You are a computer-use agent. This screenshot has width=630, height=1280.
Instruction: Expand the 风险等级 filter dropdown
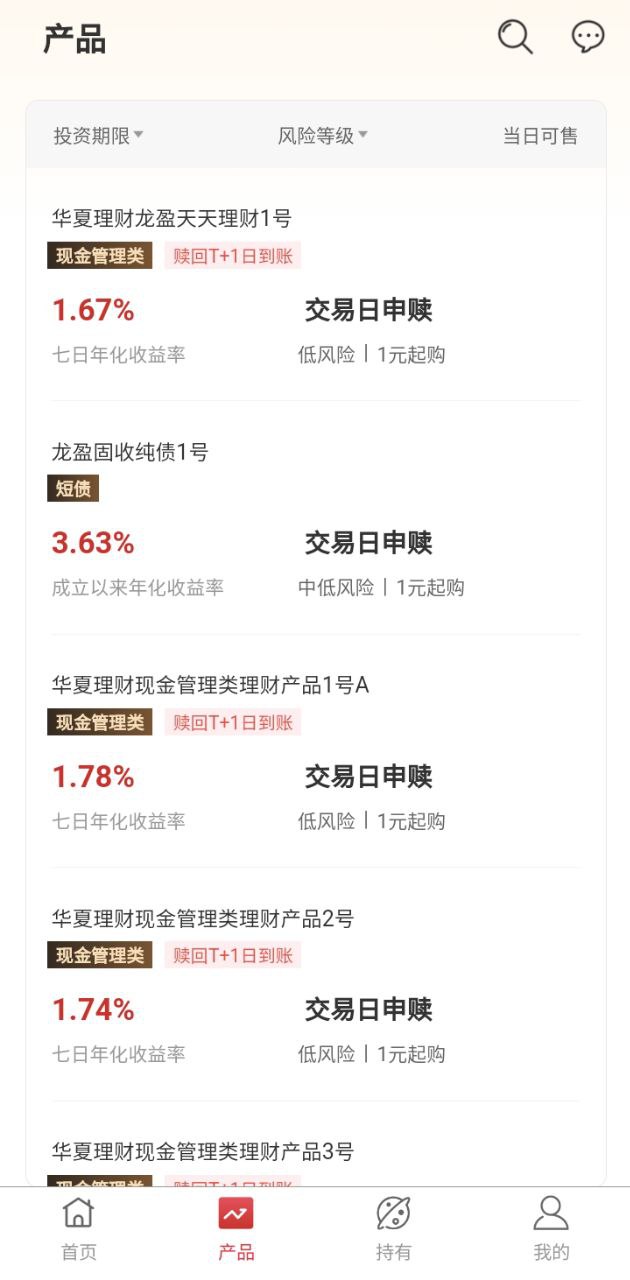[322, 136]
